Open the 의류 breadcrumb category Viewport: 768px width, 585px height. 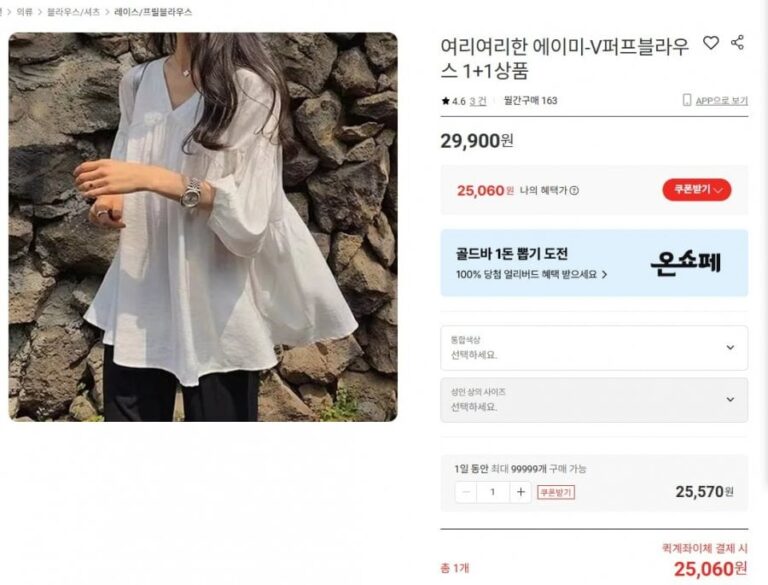(x=25, y=12)
